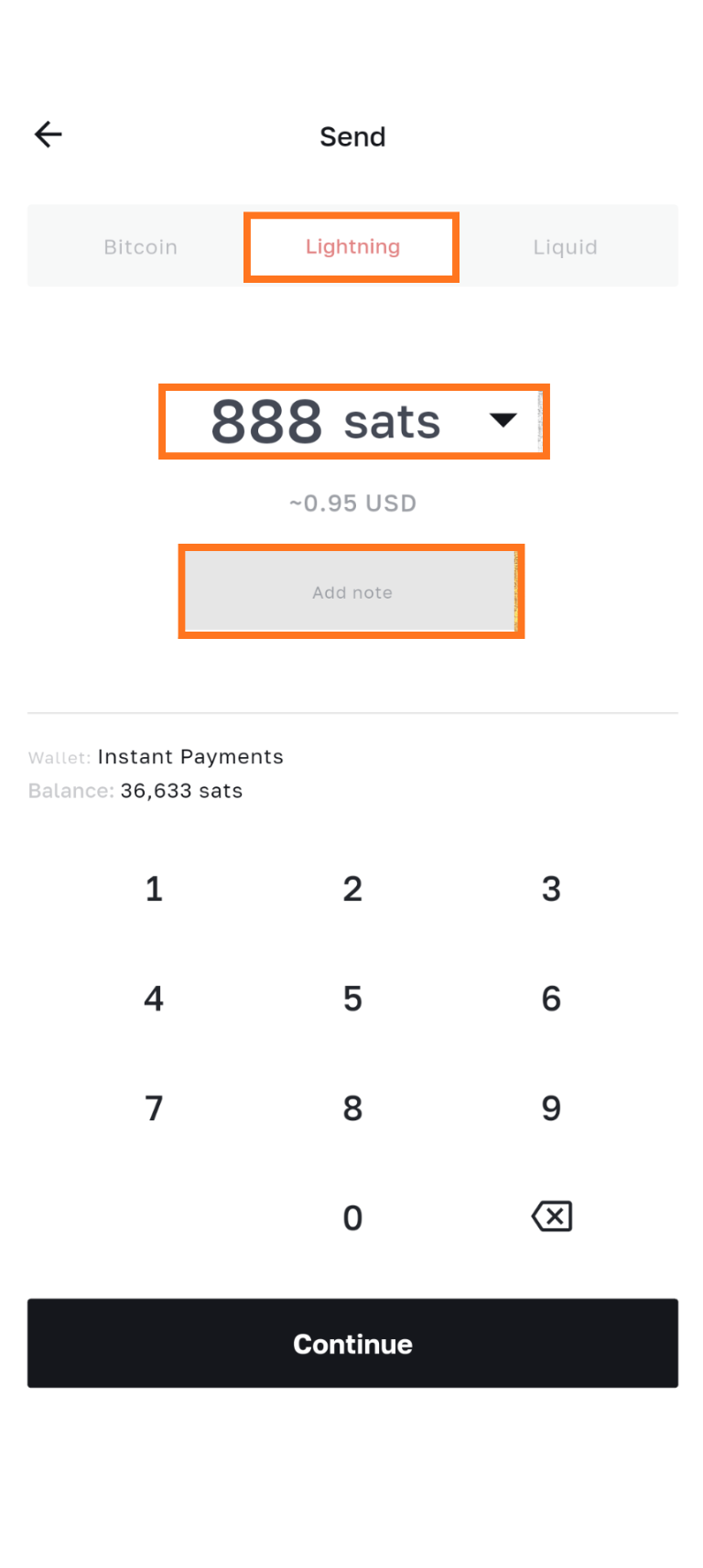
Task: Select the Lightning tab
Action: (x=352, y=247)
